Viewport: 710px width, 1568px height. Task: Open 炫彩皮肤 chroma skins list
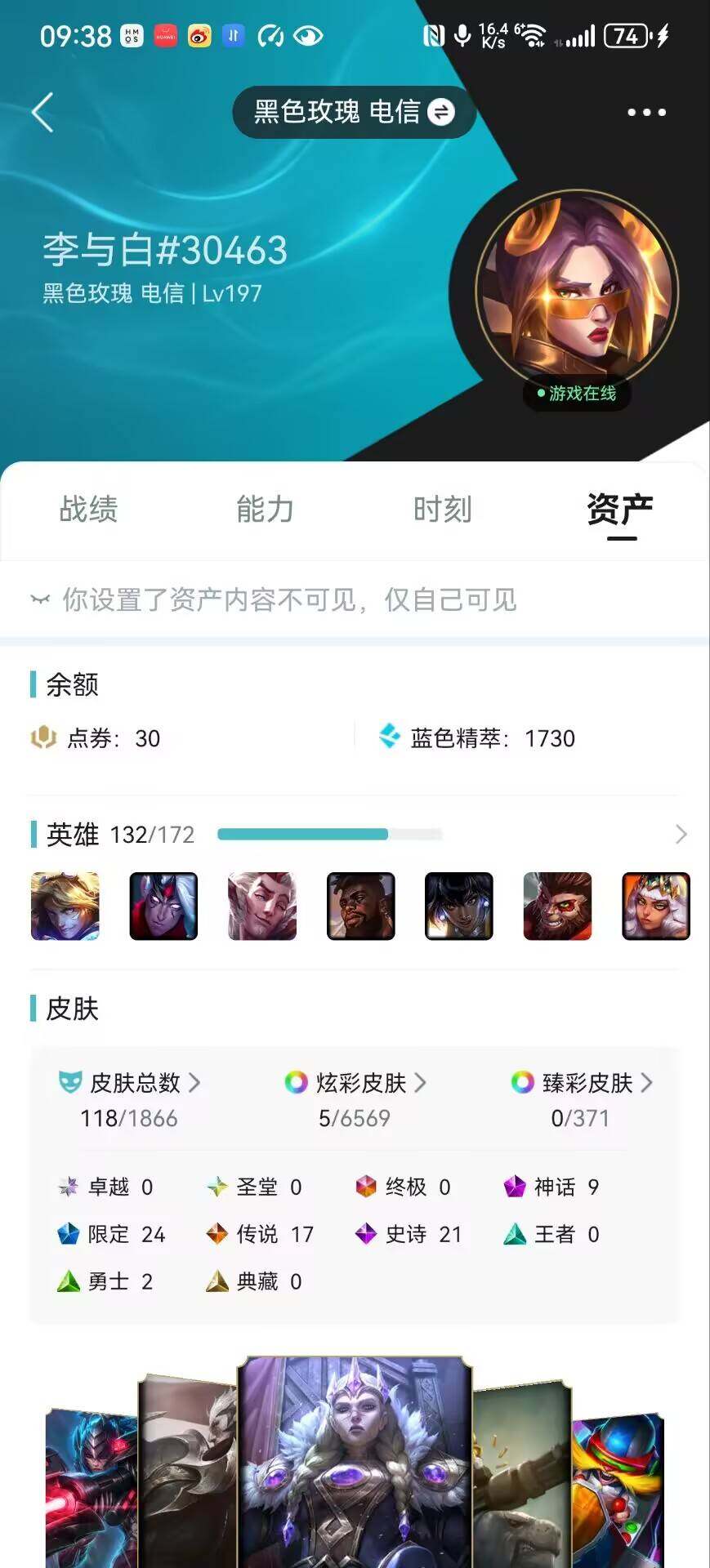(355, 1083)
